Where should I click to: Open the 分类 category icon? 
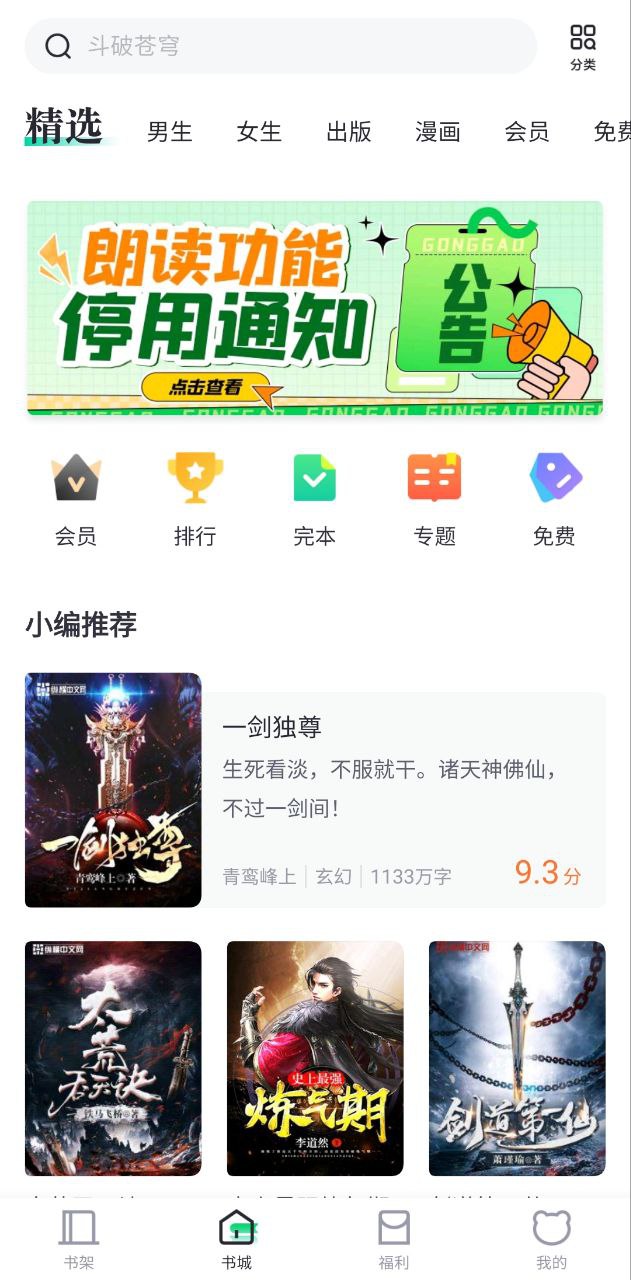[583, 47]
